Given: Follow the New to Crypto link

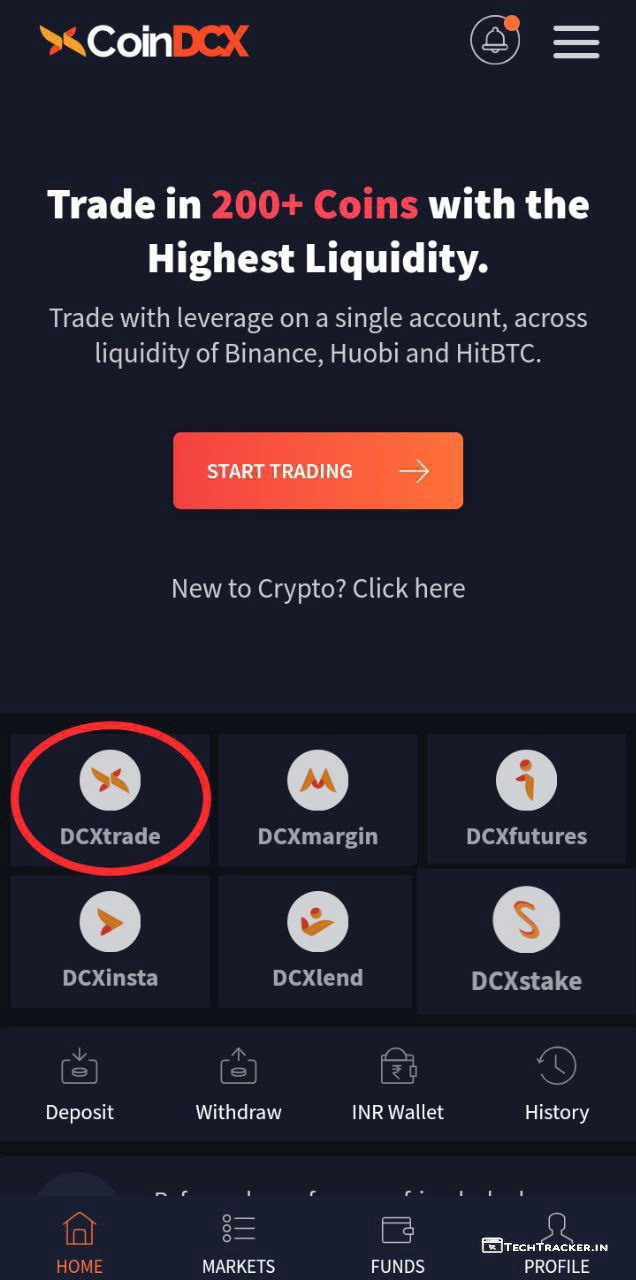Looking at the screenshot, I should click(318, 588).
